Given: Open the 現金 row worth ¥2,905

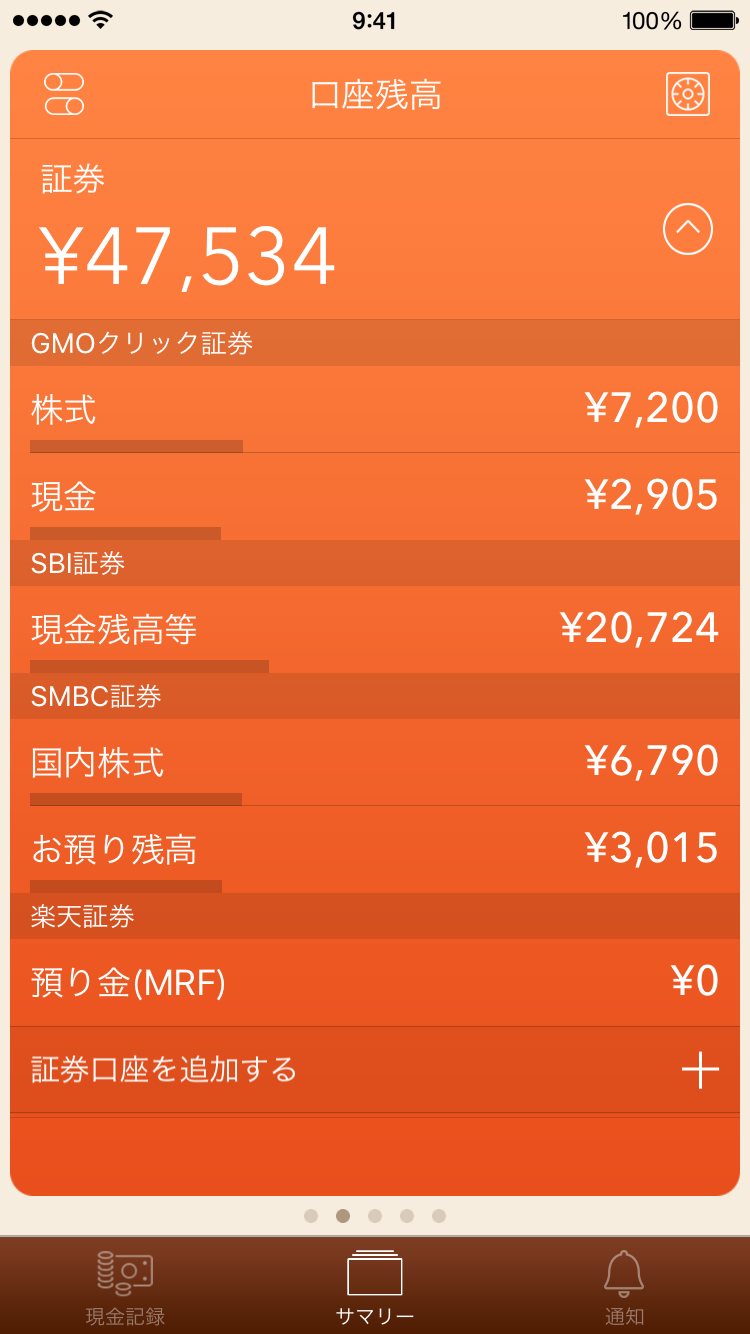Looking at the screenshot, I should (375, 496).
